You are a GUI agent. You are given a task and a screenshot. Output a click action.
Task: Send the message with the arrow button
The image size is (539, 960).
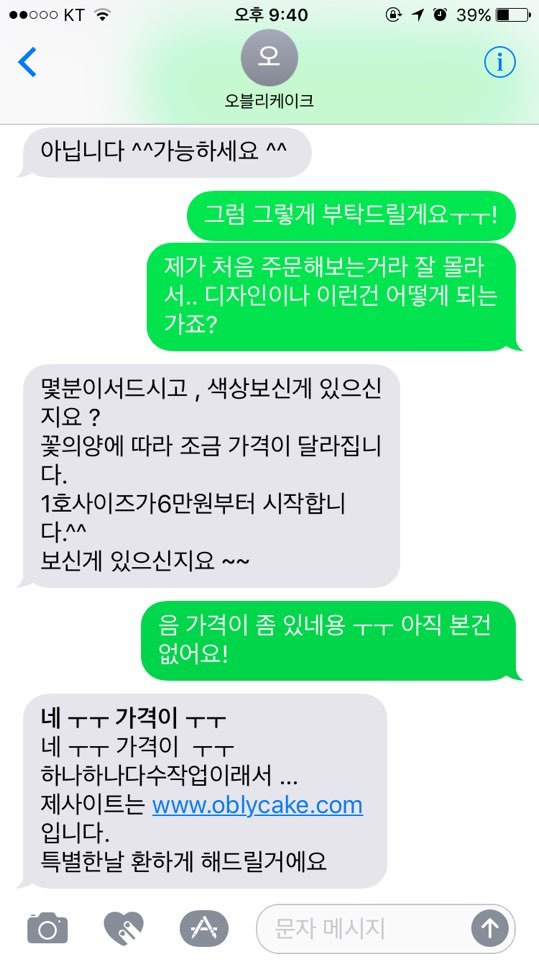tap(490, 928)
